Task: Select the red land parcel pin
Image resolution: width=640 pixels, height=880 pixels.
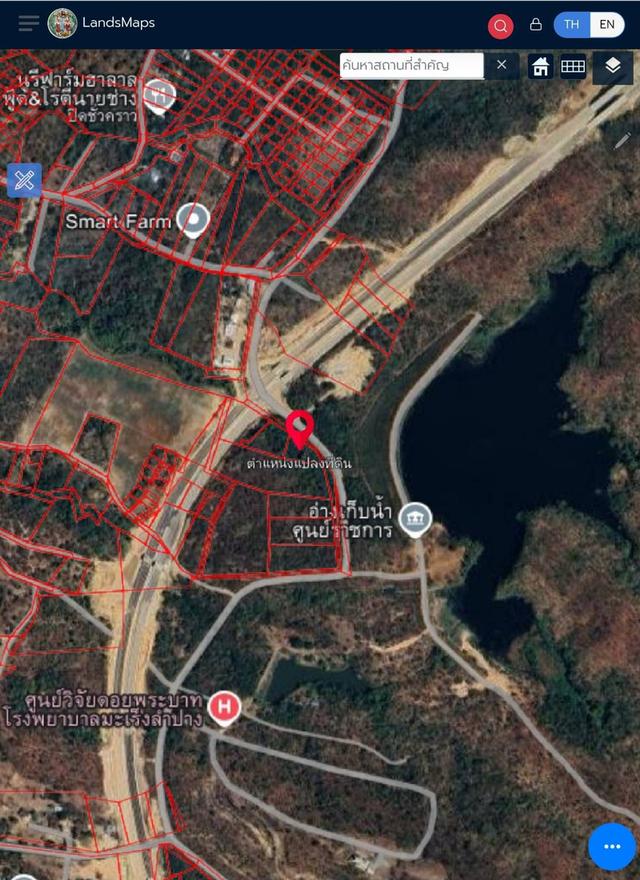Action: click(x=299, y=430)
